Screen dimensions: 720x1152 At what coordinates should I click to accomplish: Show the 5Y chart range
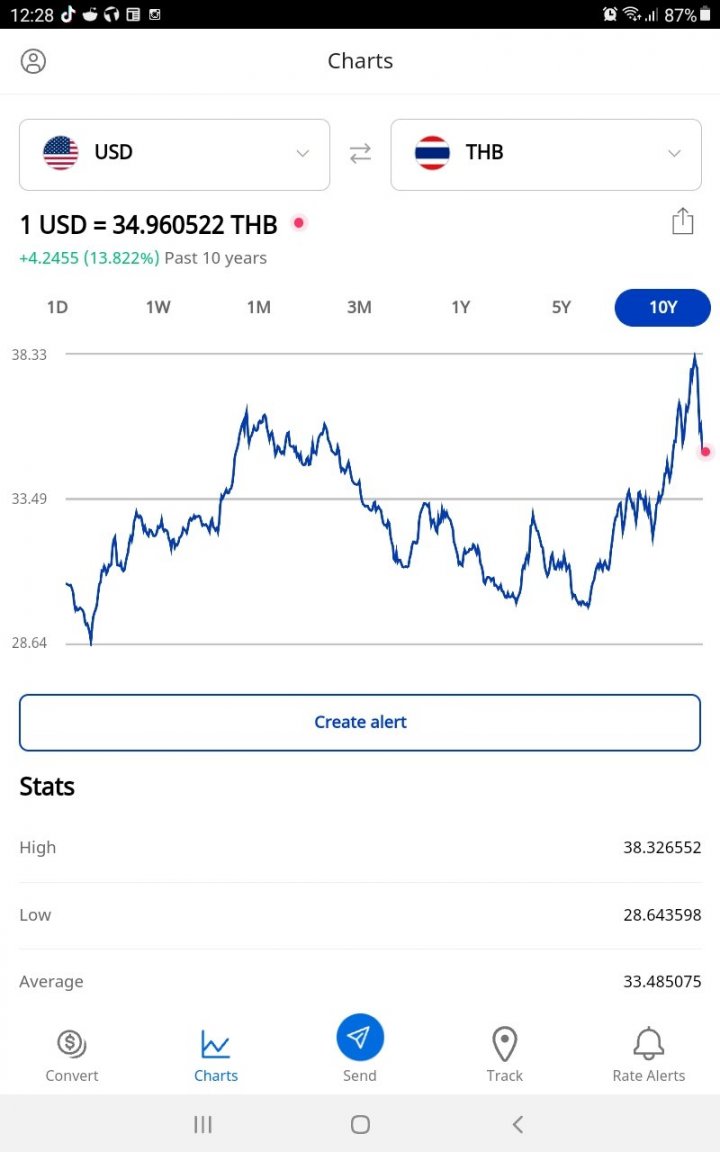point(561,307)
